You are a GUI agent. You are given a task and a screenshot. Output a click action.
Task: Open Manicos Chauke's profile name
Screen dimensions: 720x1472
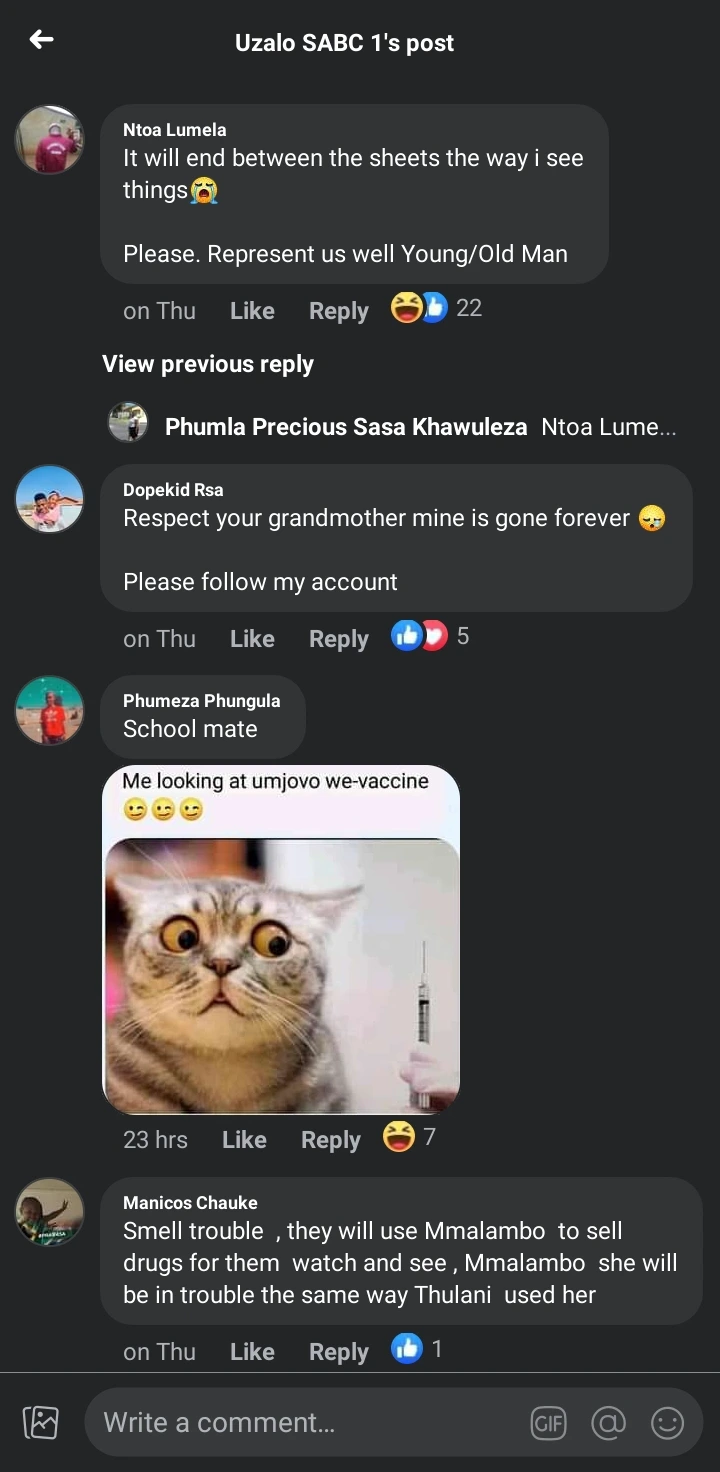pos(190,1202)
